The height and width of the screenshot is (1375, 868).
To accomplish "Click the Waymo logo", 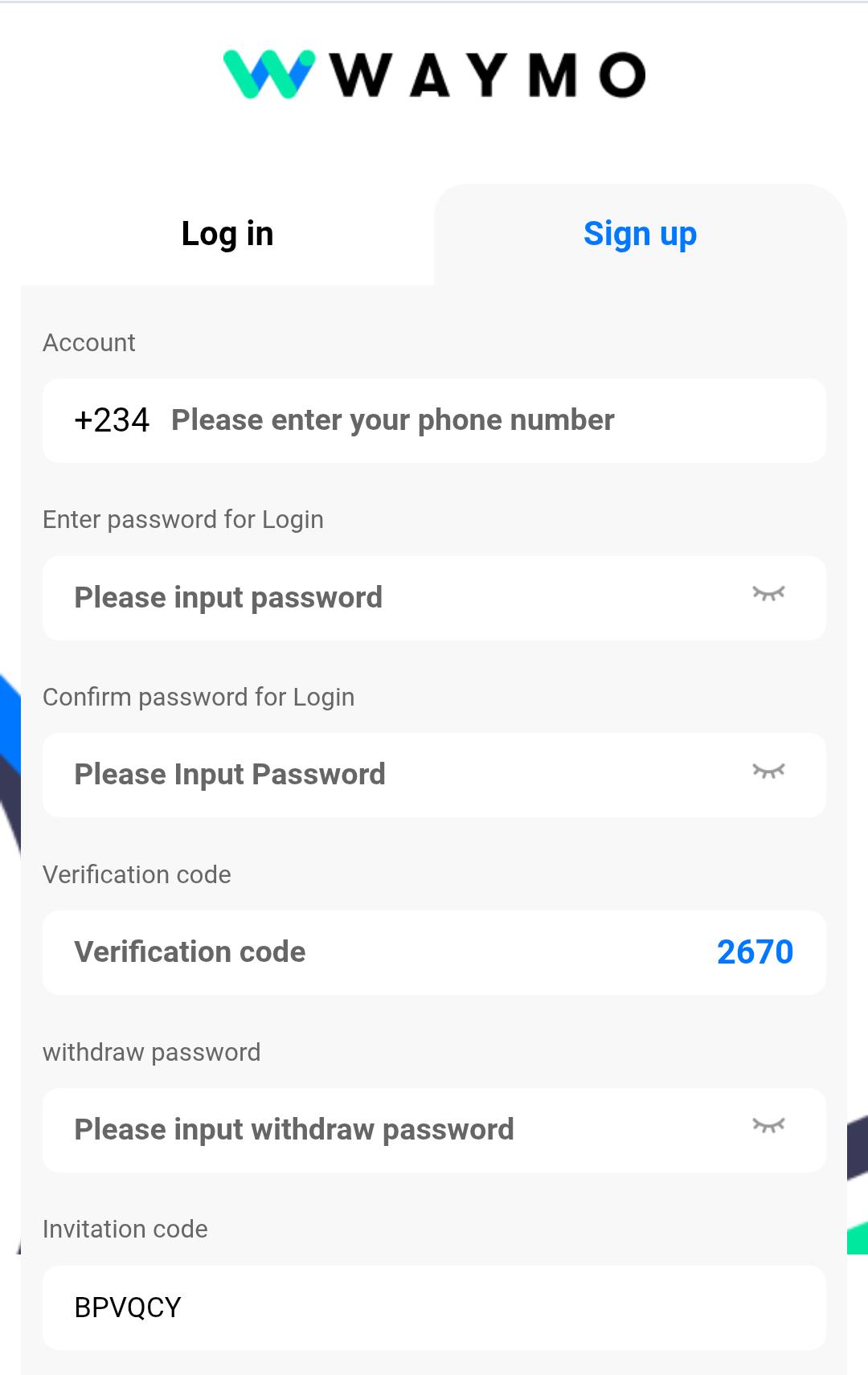I will point(432,74).
